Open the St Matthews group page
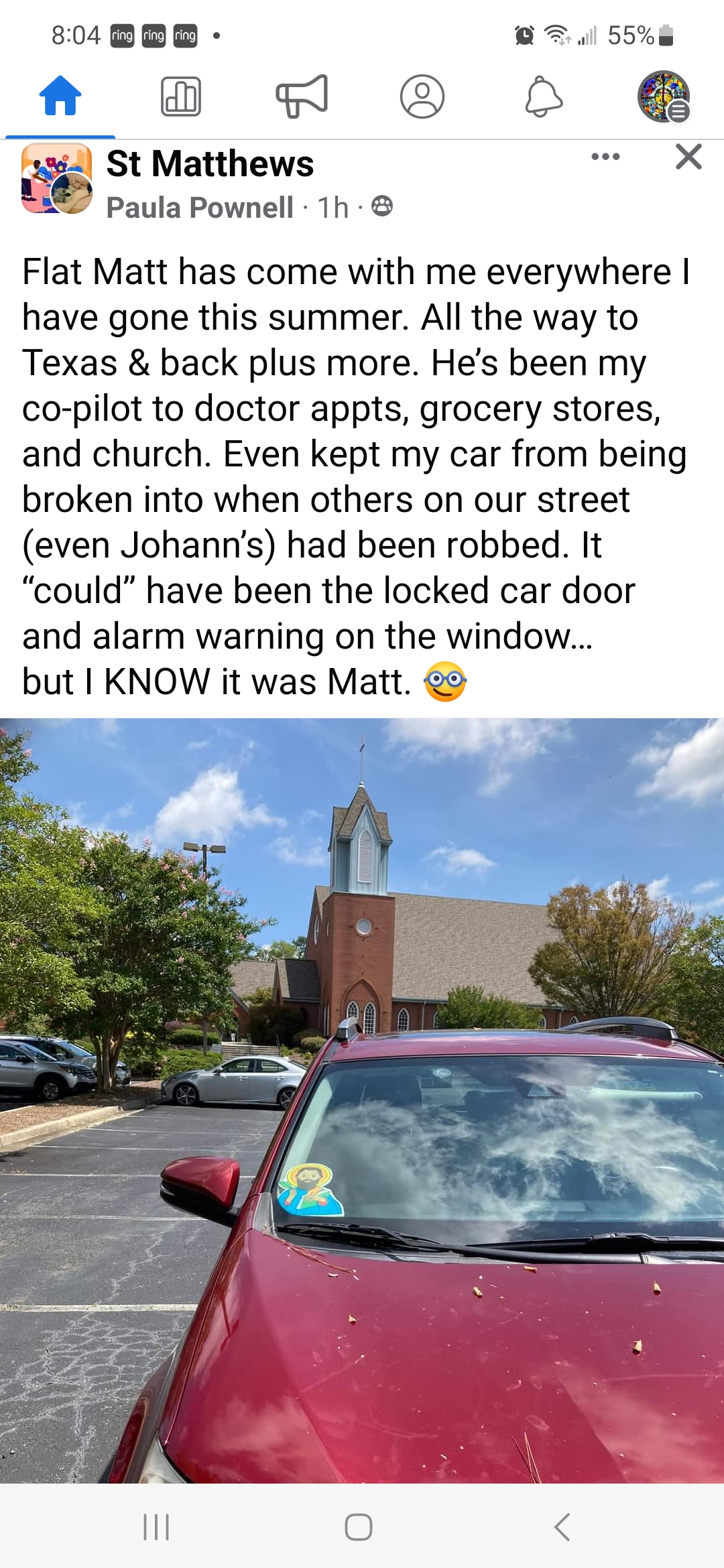724x1568 pixels. [x=210, y=164]
